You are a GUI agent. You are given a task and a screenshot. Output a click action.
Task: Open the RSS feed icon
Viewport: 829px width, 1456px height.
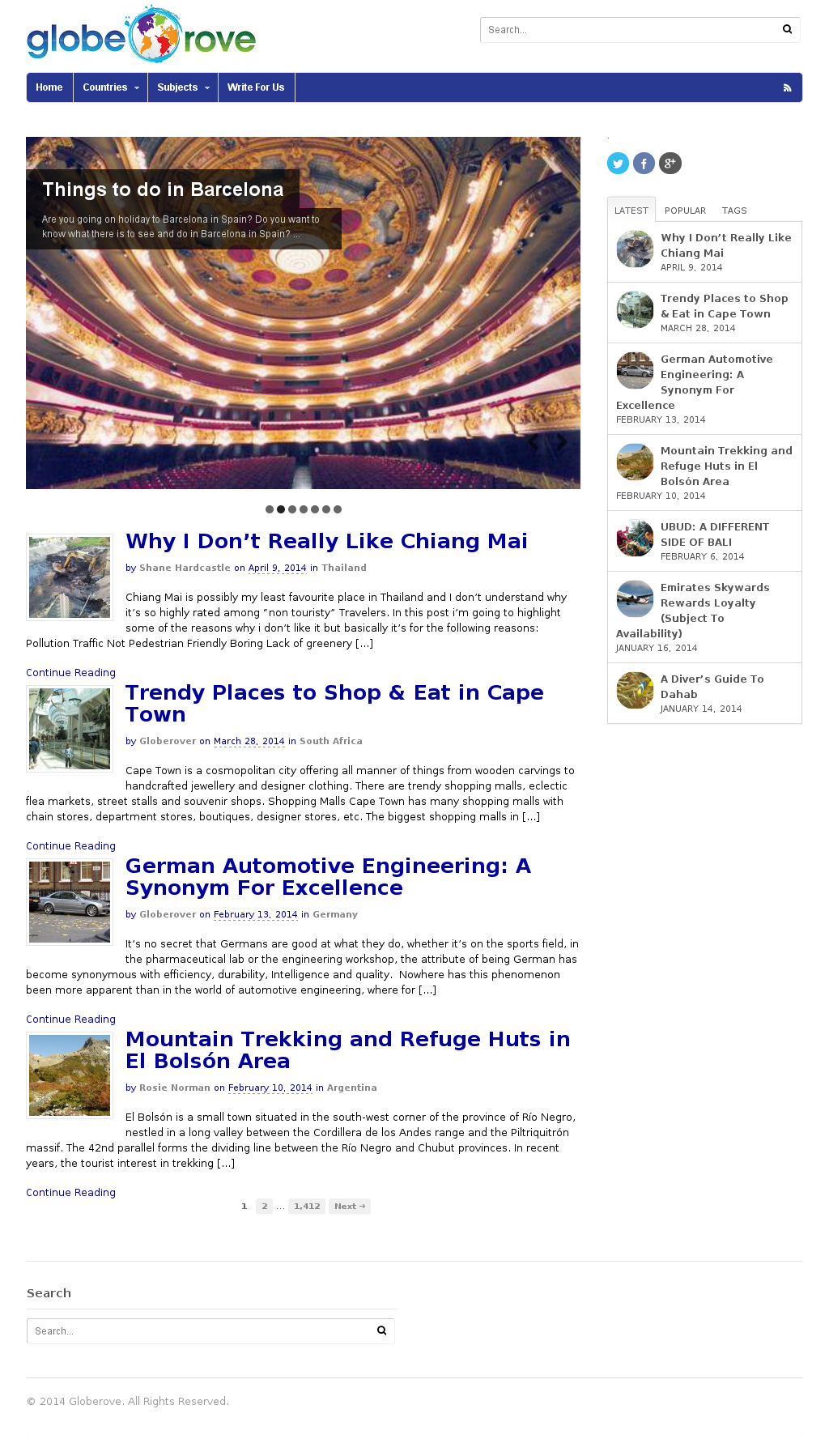787,87
